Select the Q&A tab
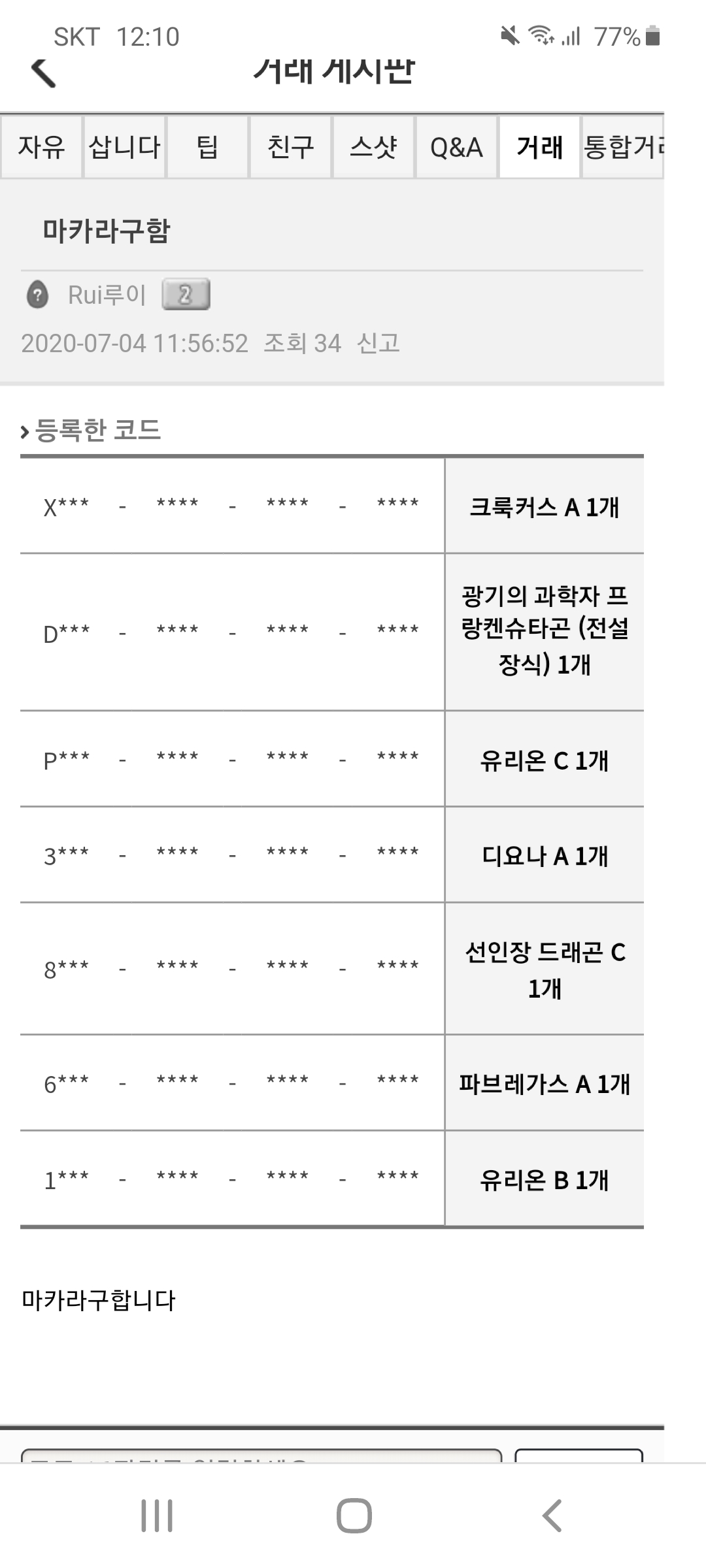Image resolution: width=706 pixels, height=1568 pixels. pos(456,147)
